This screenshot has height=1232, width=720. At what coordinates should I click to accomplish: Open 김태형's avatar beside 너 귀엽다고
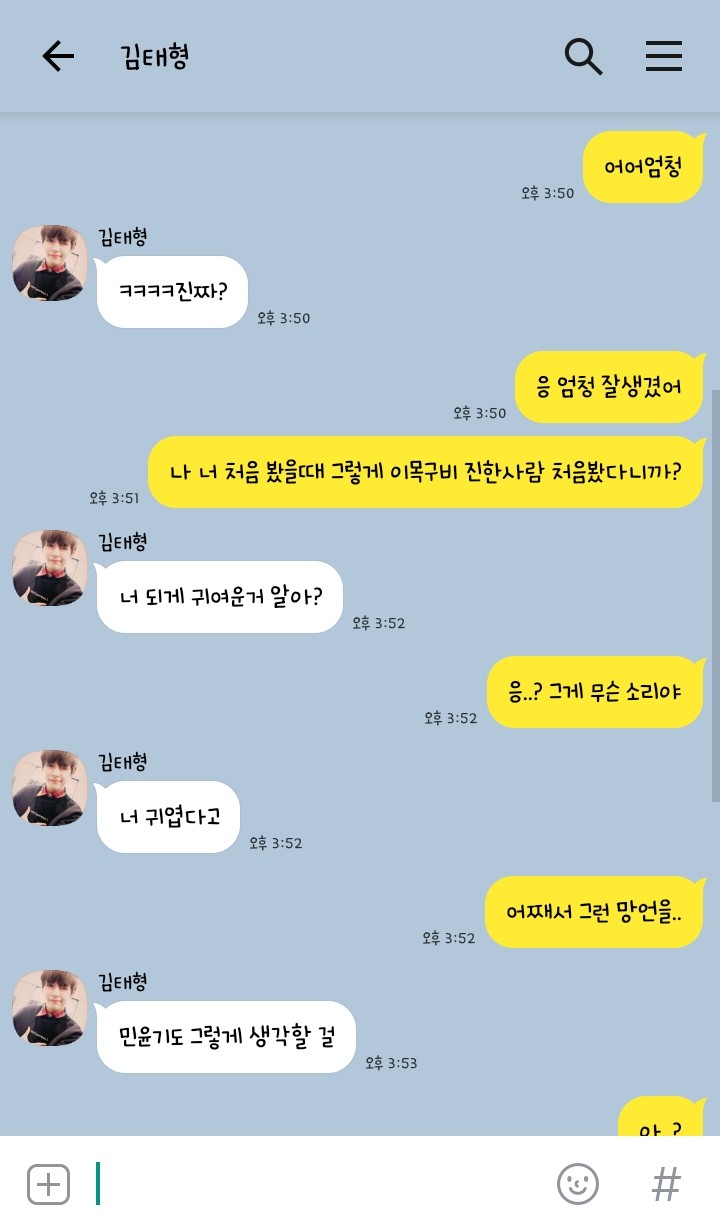[x=50, y=788]
